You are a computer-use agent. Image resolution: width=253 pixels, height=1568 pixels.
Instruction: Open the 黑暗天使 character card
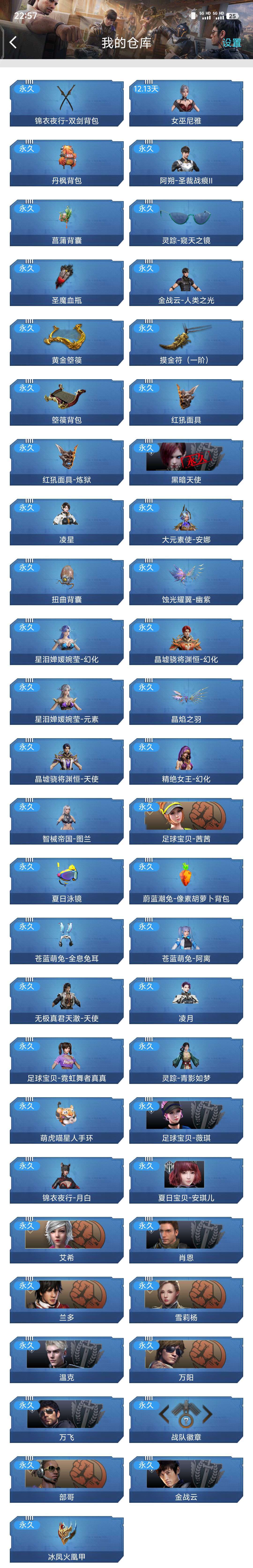(186, 462)
